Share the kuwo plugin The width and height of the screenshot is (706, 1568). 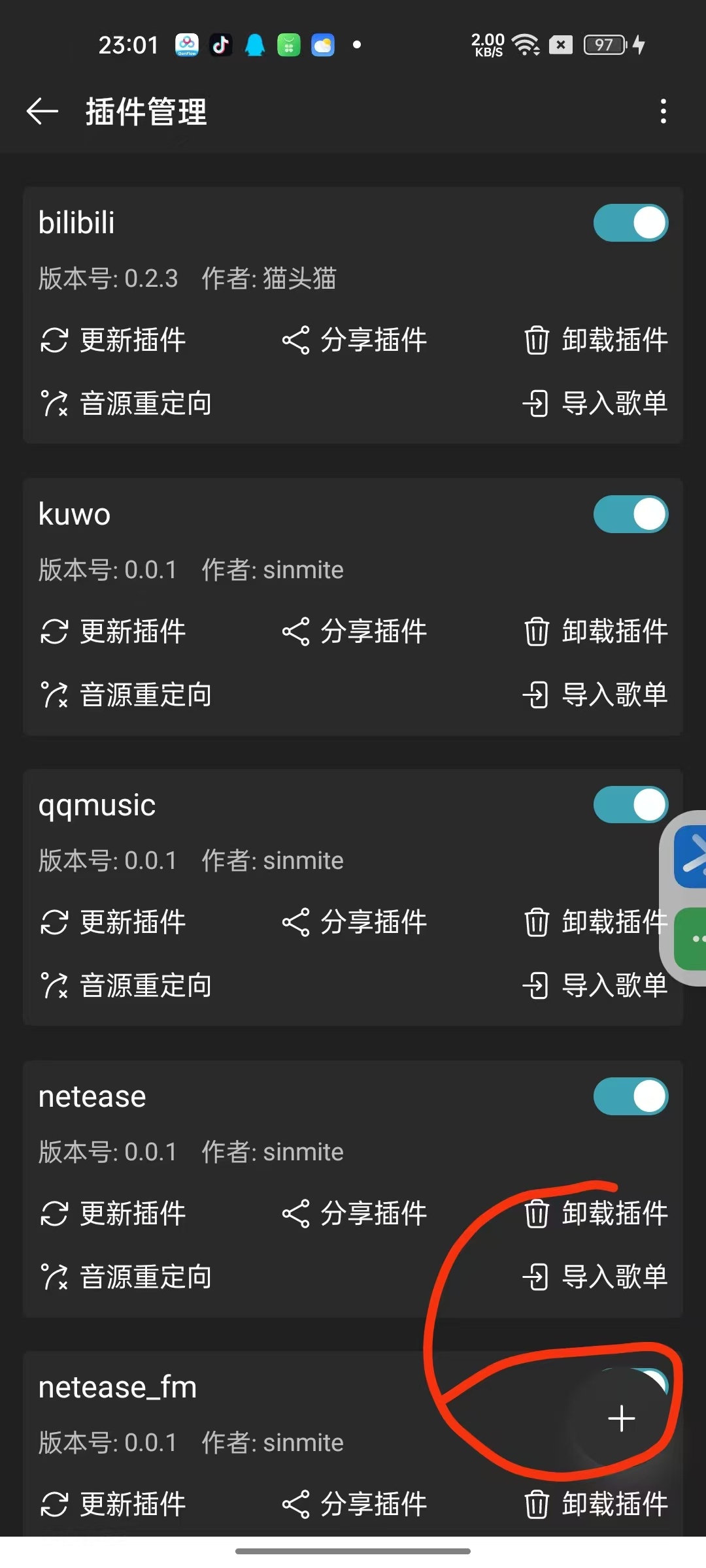(x=354, y=632)
